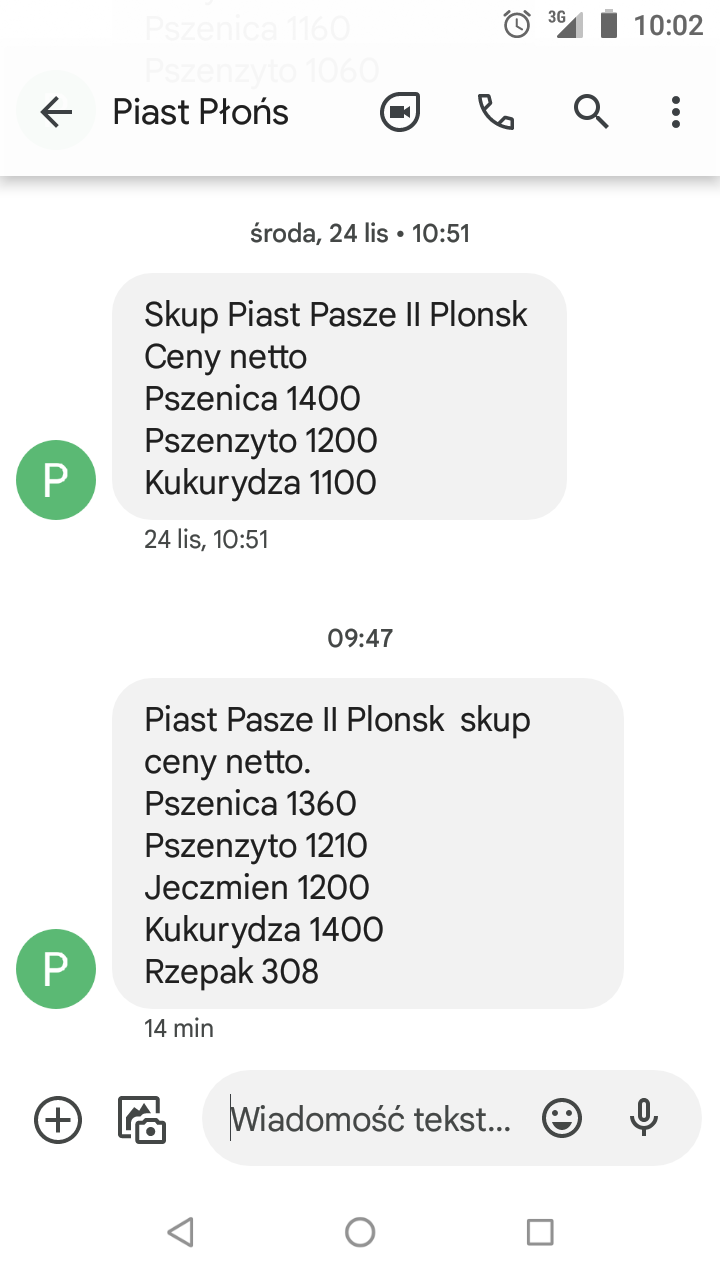Open the emoji picker
This screenshot has height=1280, width=720.
click(562, 1119)
